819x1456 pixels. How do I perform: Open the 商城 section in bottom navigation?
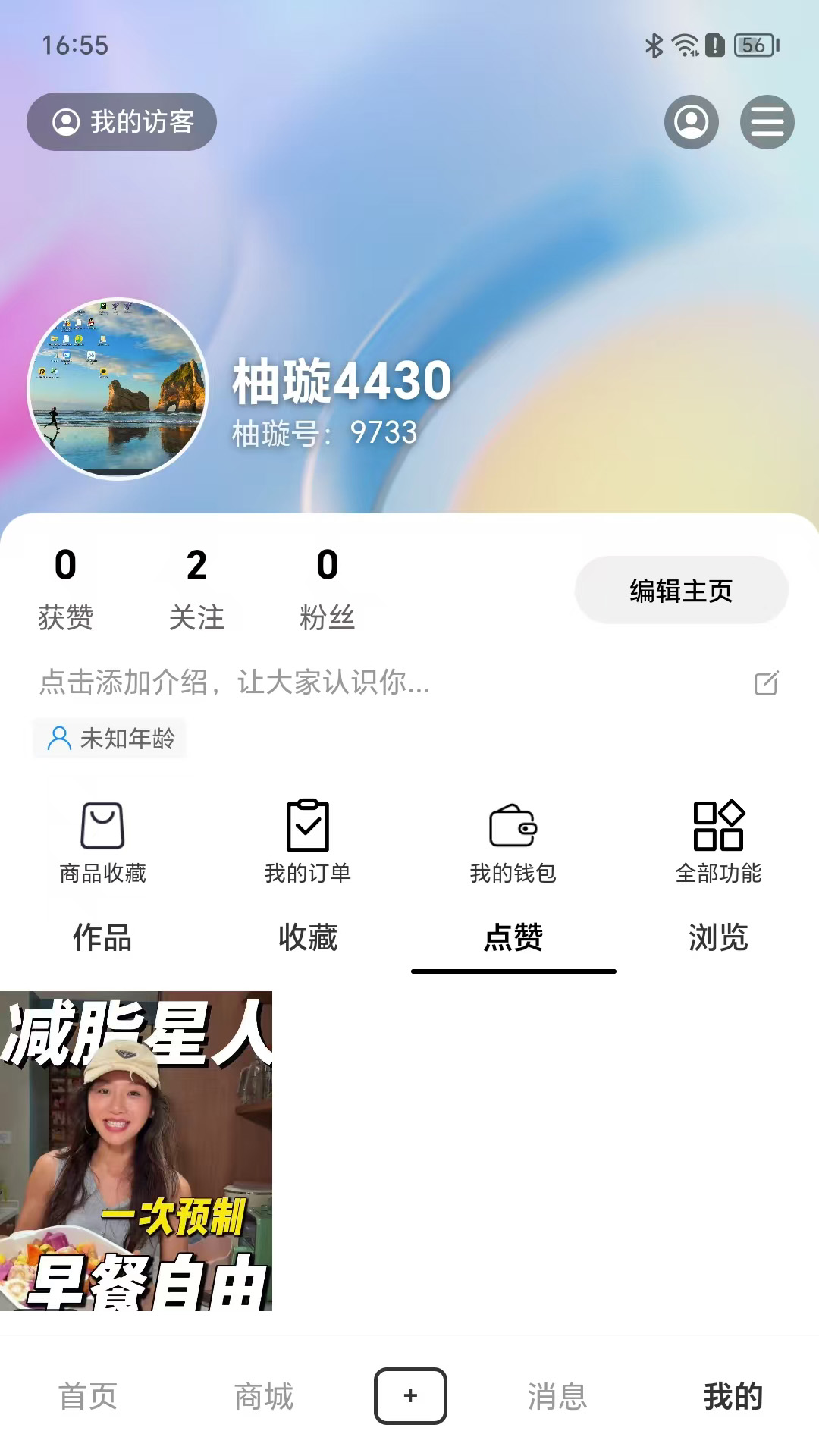coord(264,1395)
